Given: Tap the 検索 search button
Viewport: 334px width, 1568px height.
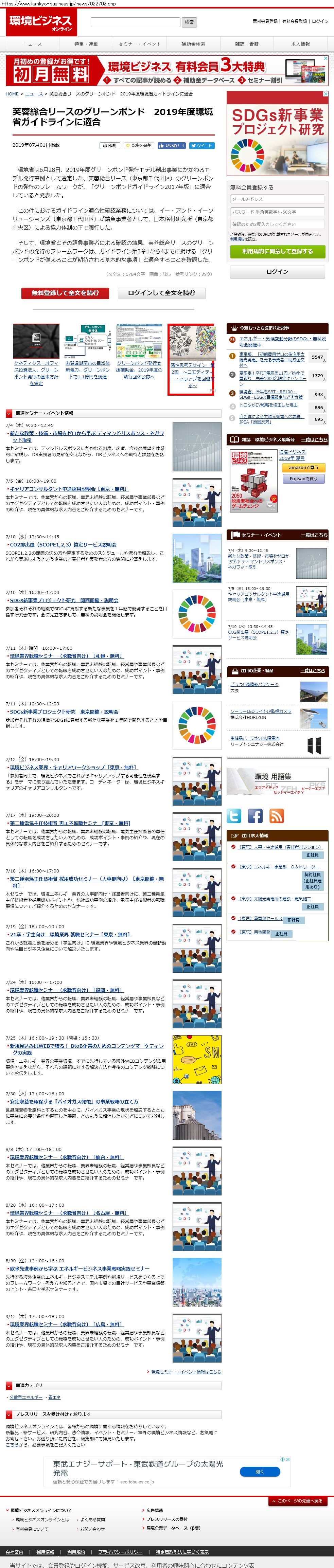Looking at the screenshot, I should coord(189,22).
